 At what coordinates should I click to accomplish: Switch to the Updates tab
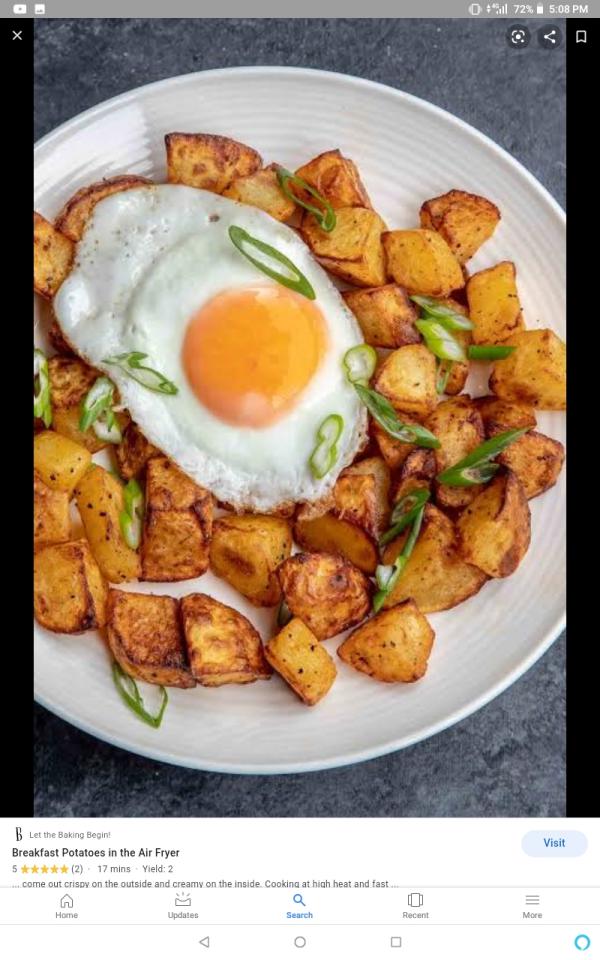tap(183, 906)
